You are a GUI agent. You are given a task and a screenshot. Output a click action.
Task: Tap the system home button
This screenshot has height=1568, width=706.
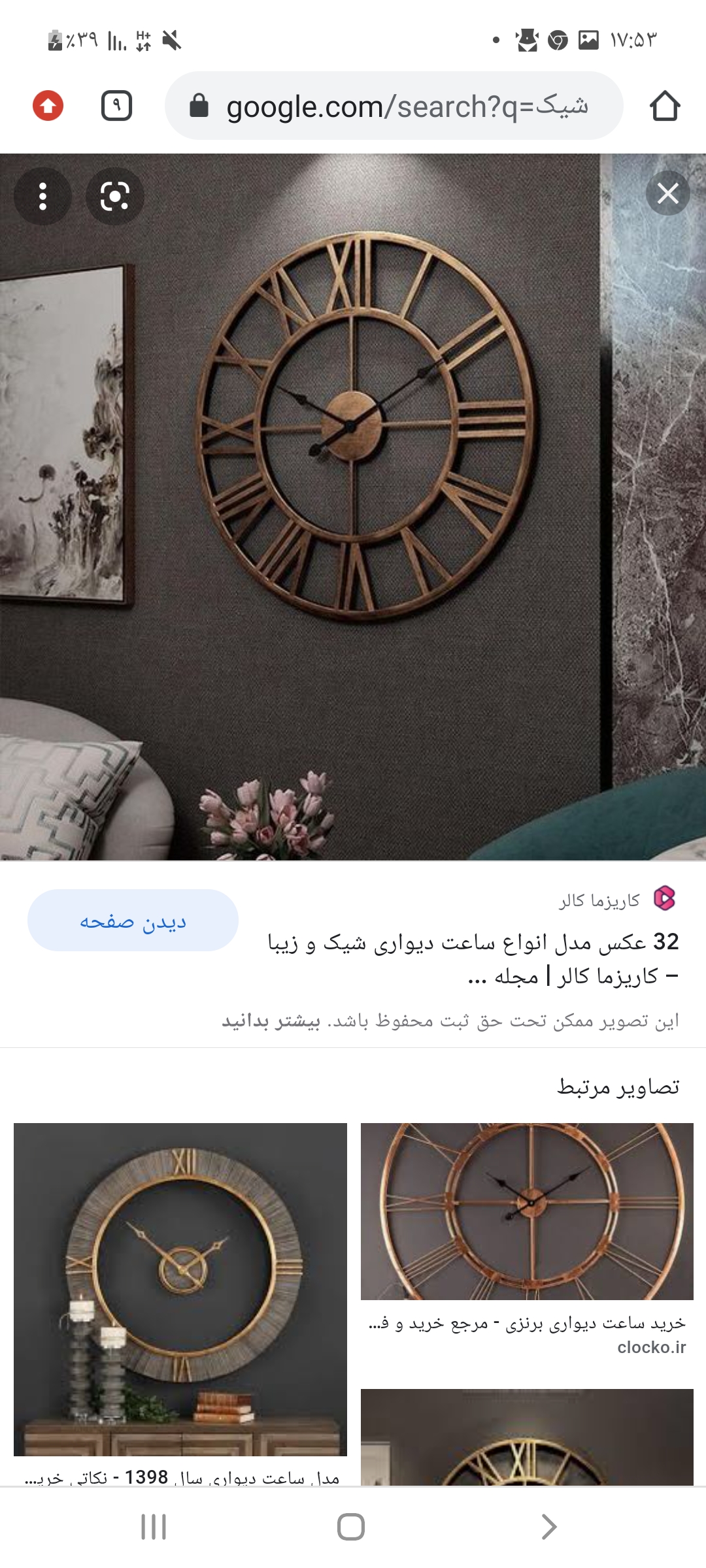pos(351,1527)
